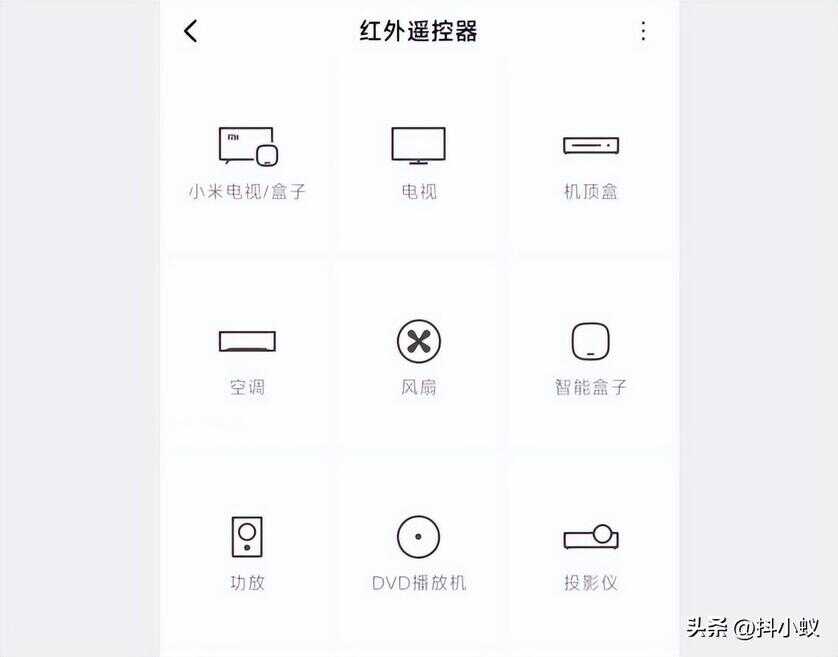Go back from the 红外遥控器 screen
Viewport: 838px width, 657px height.
[191, 31]
